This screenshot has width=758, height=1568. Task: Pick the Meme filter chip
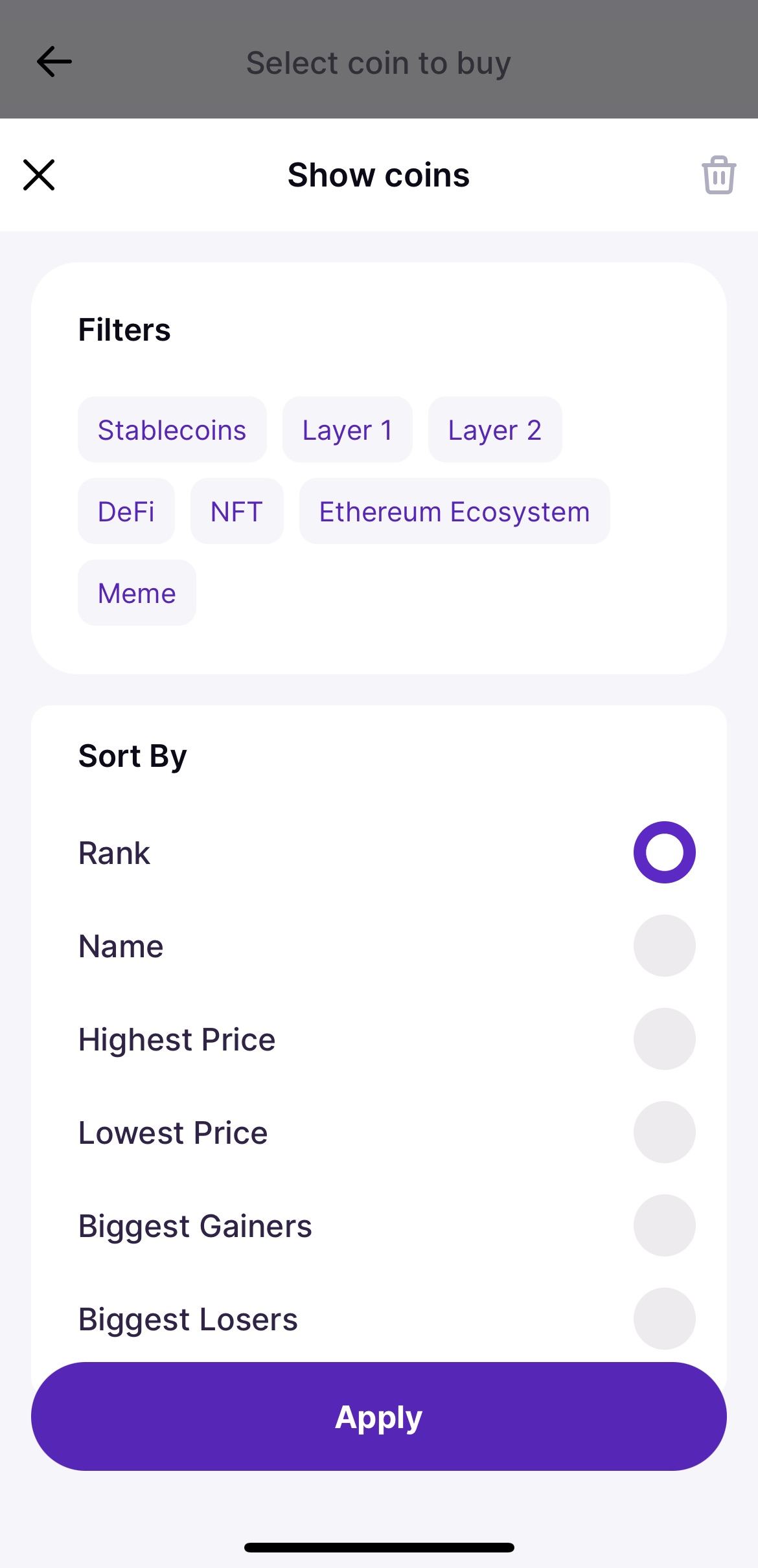pyautogui.click(x=137, y=593)
